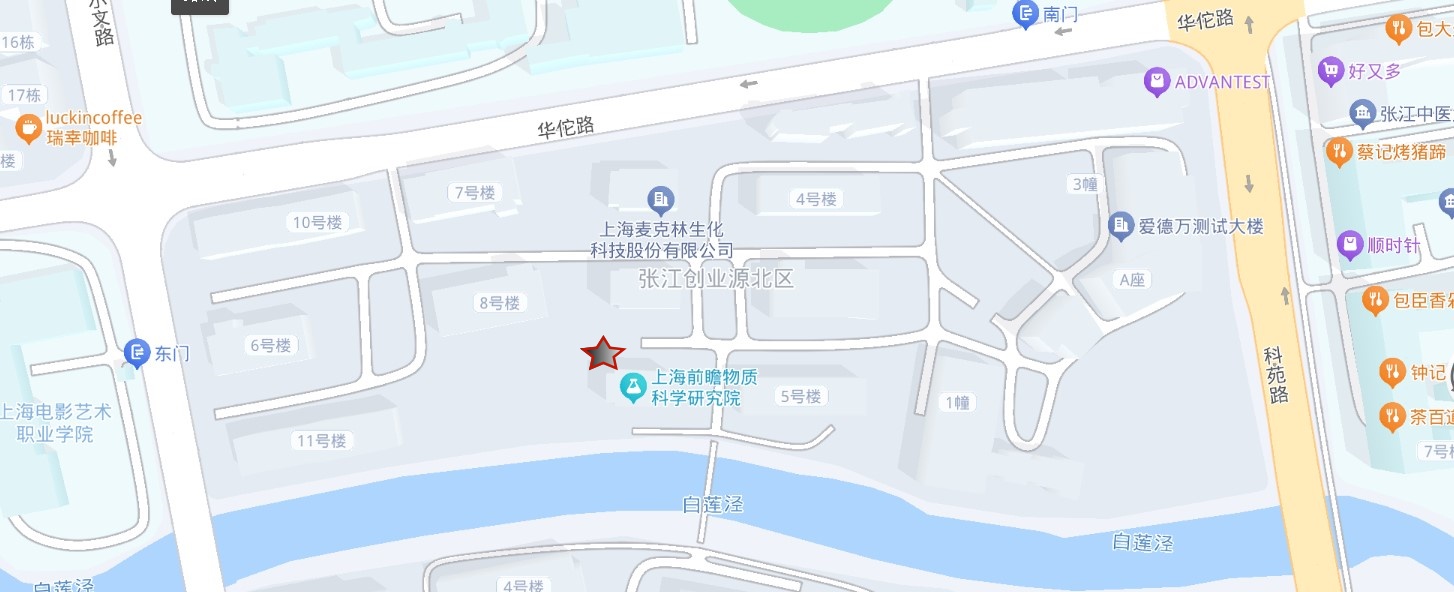
Task: Open the 茶百道 restaurant marker
Action: [x=1392, y=417]
